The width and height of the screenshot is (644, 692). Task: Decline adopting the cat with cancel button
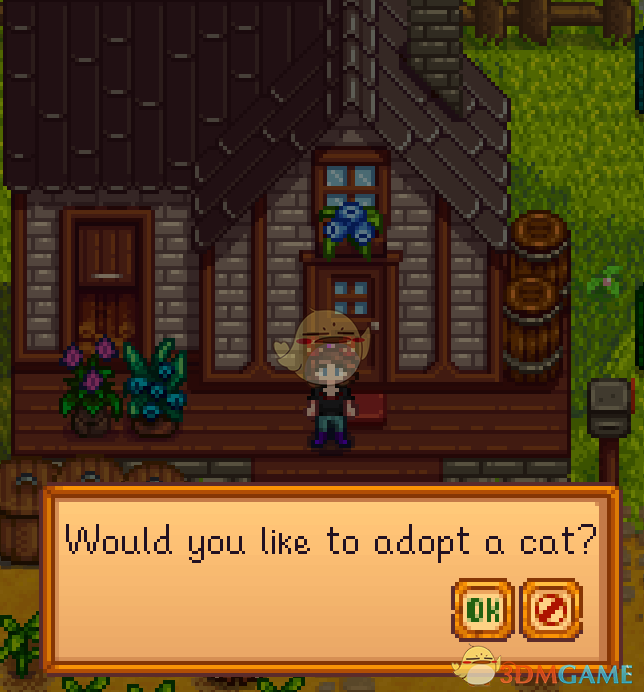click(550, 609)
